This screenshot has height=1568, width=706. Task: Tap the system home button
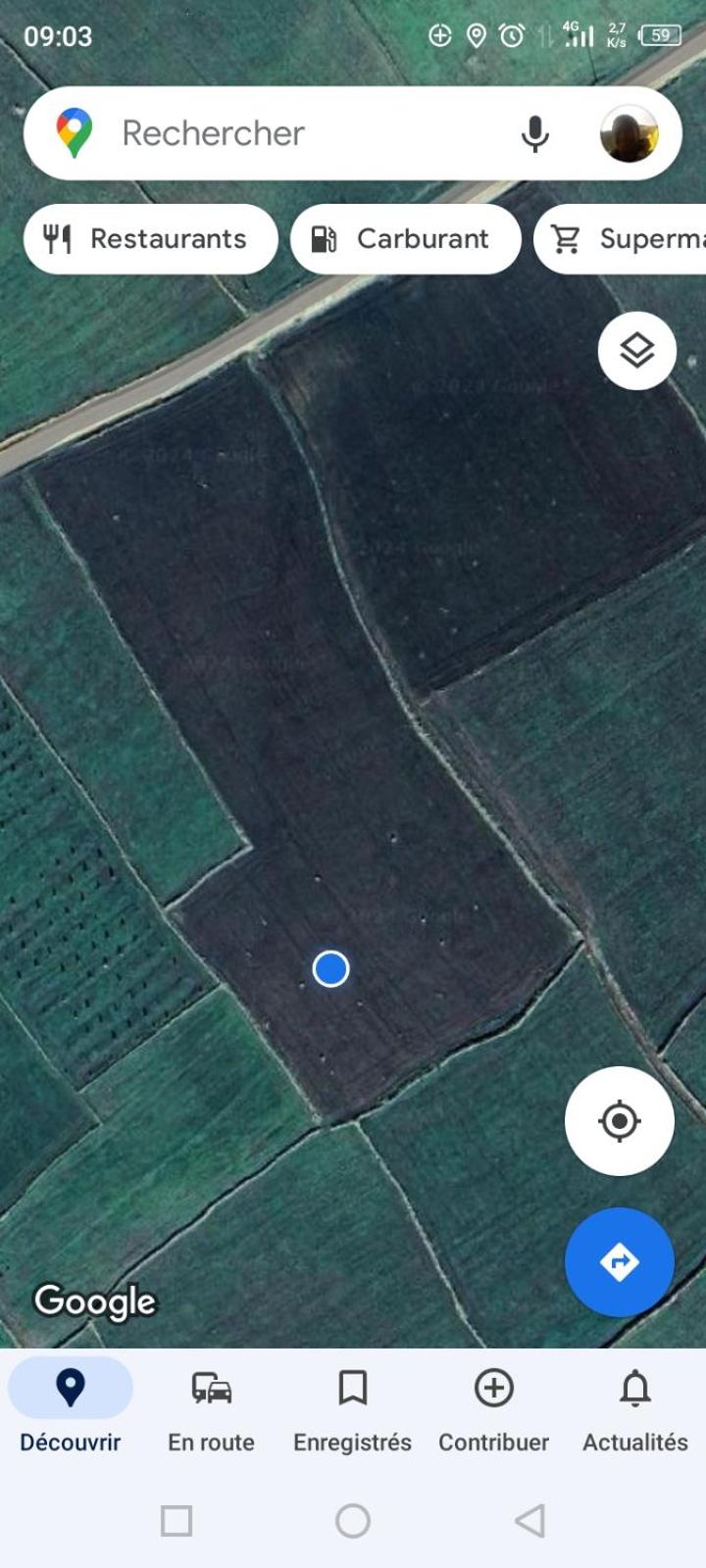pos(353,1521)
